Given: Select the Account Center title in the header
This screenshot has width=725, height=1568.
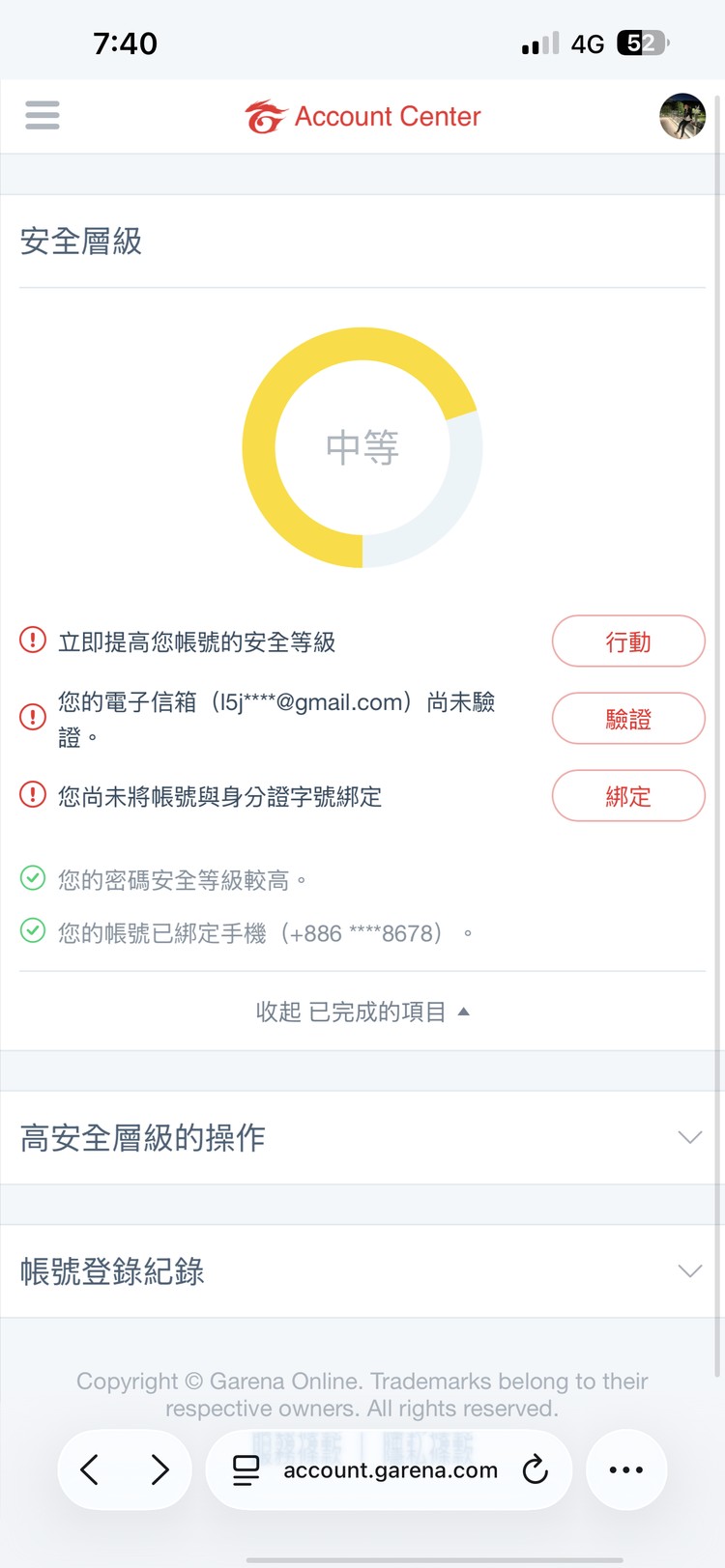Looking at the screenshot, I should (x=389, y=115).
